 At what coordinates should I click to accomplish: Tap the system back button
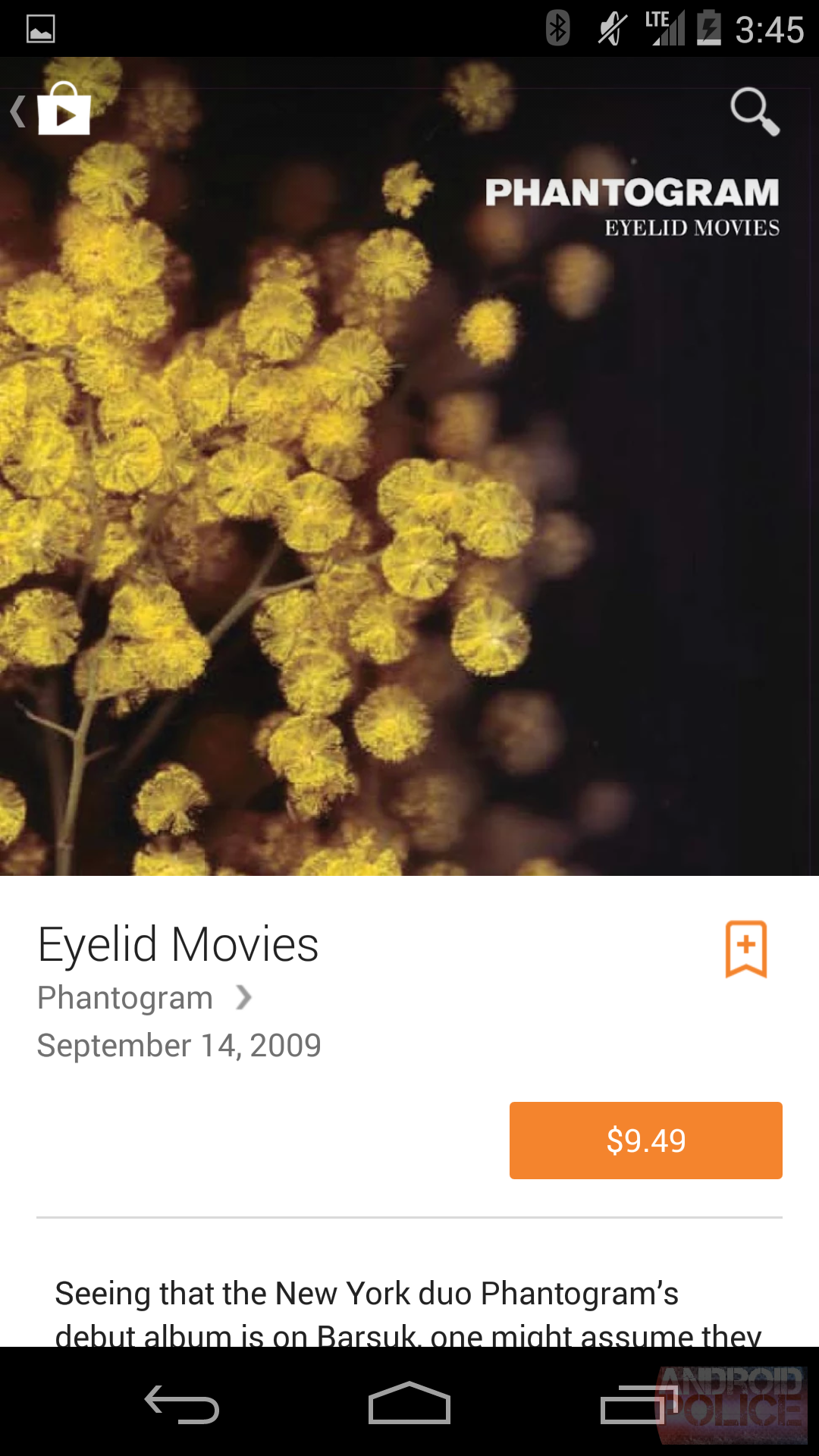coord(182,1404)
